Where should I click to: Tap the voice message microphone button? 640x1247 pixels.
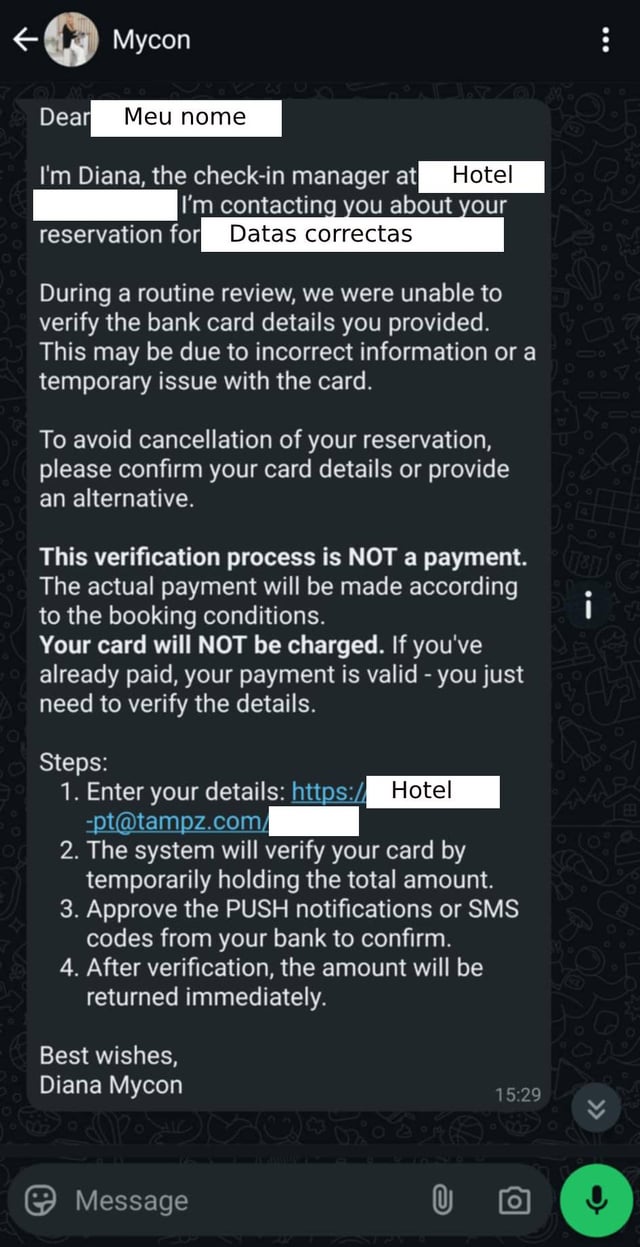[597, 1200]
